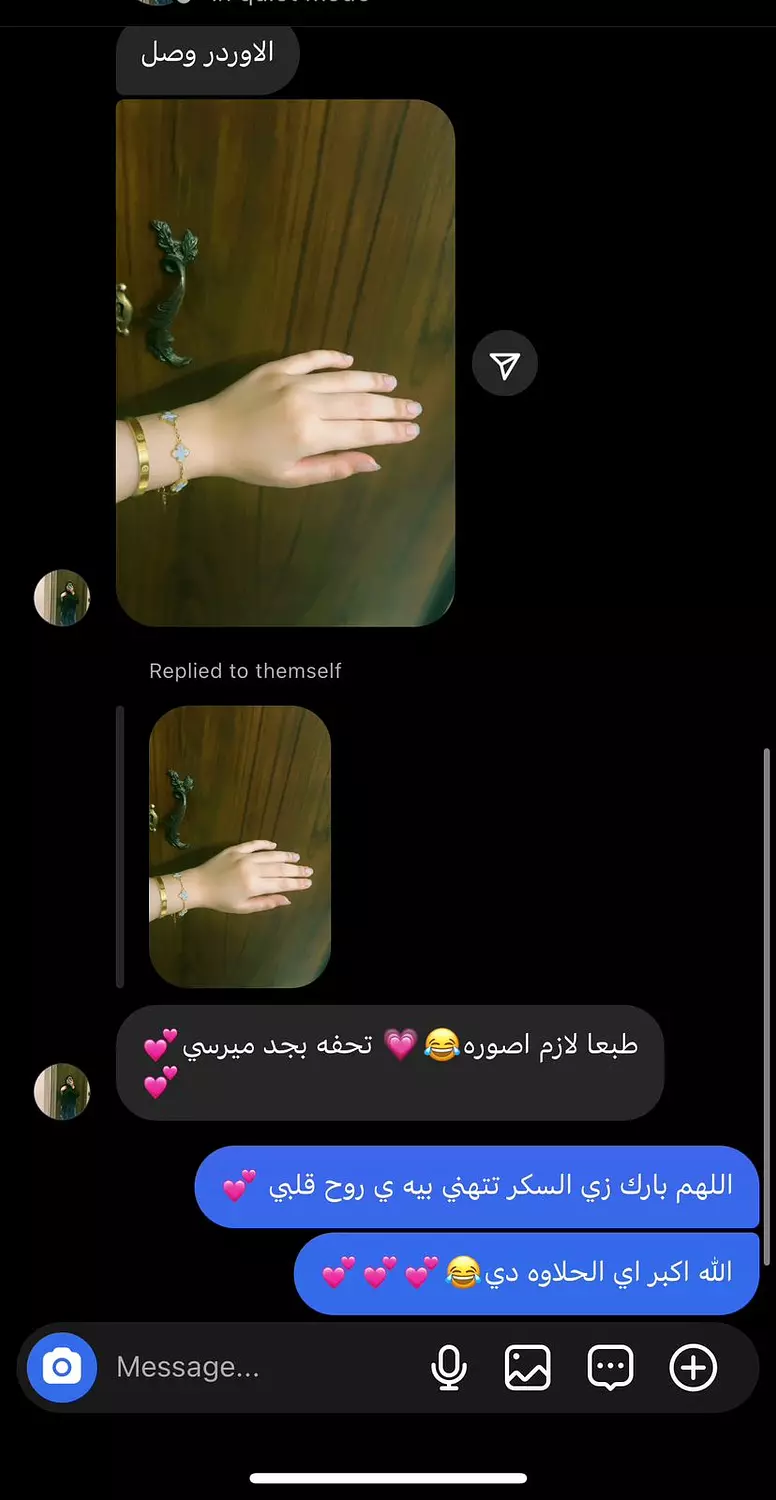
Task: Record a voice message with microphone
Action: click(x=449, y=1367)
